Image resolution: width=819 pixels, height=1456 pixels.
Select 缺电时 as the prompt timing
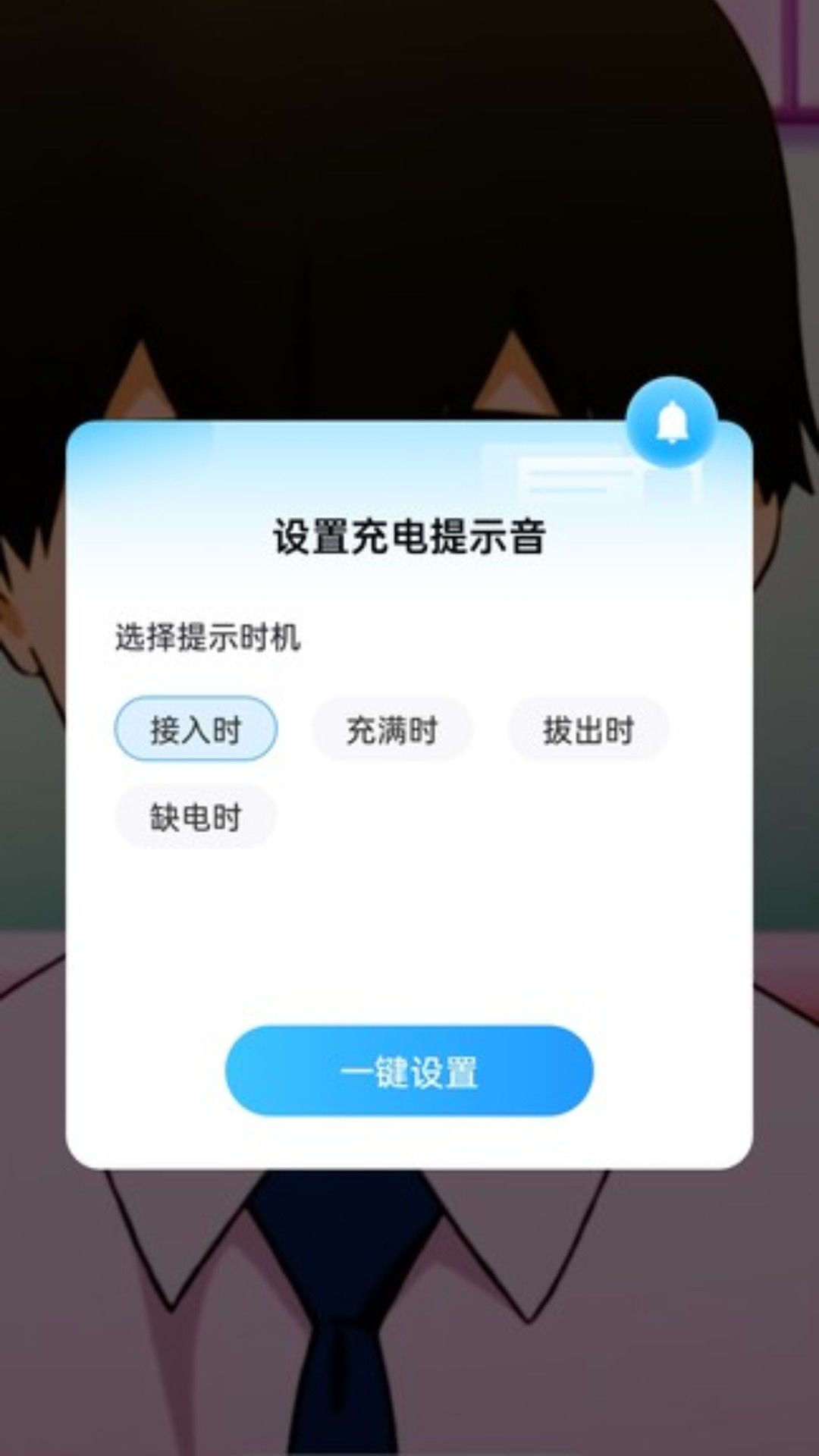(x=196, y=817)
